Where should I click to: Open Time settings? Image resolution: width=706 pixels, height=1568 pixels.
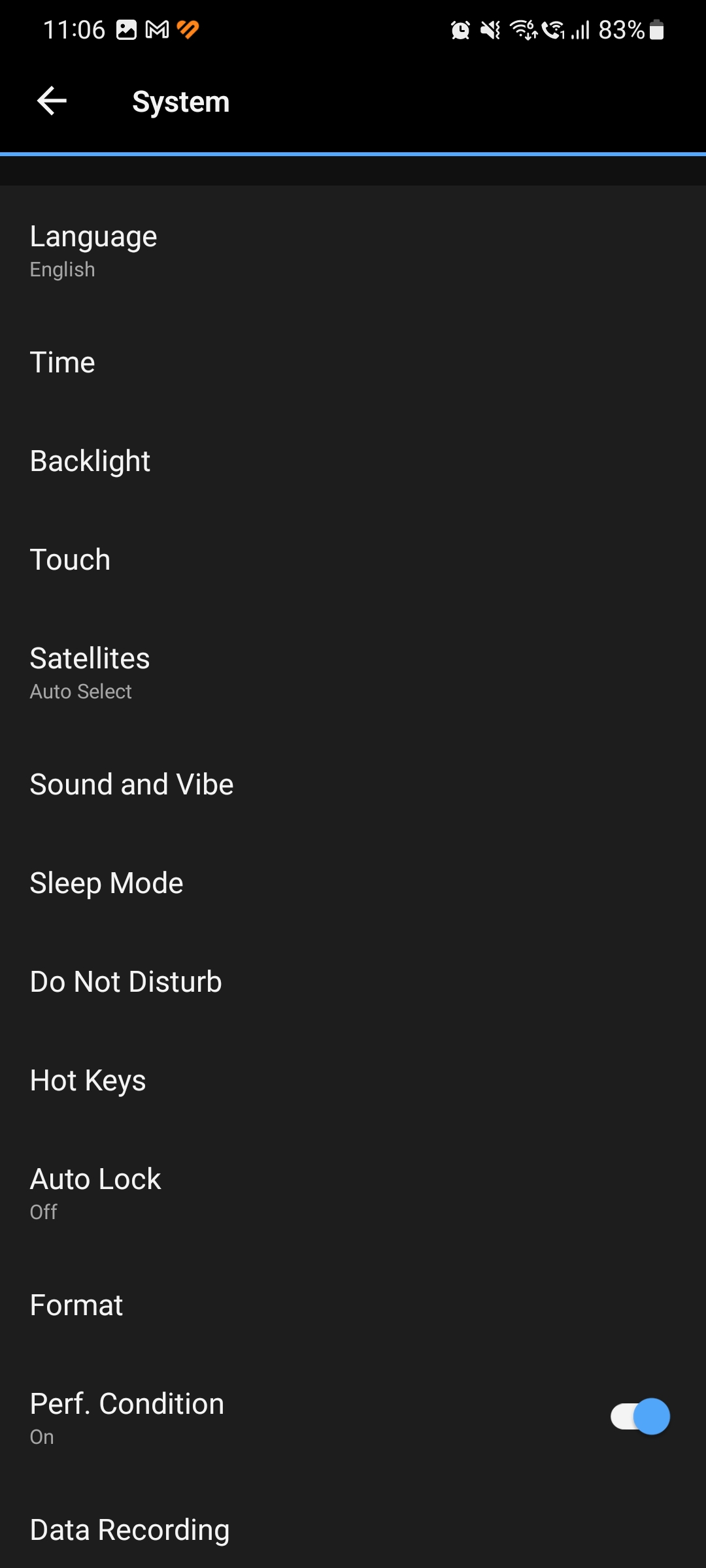[x=353, y=363]
